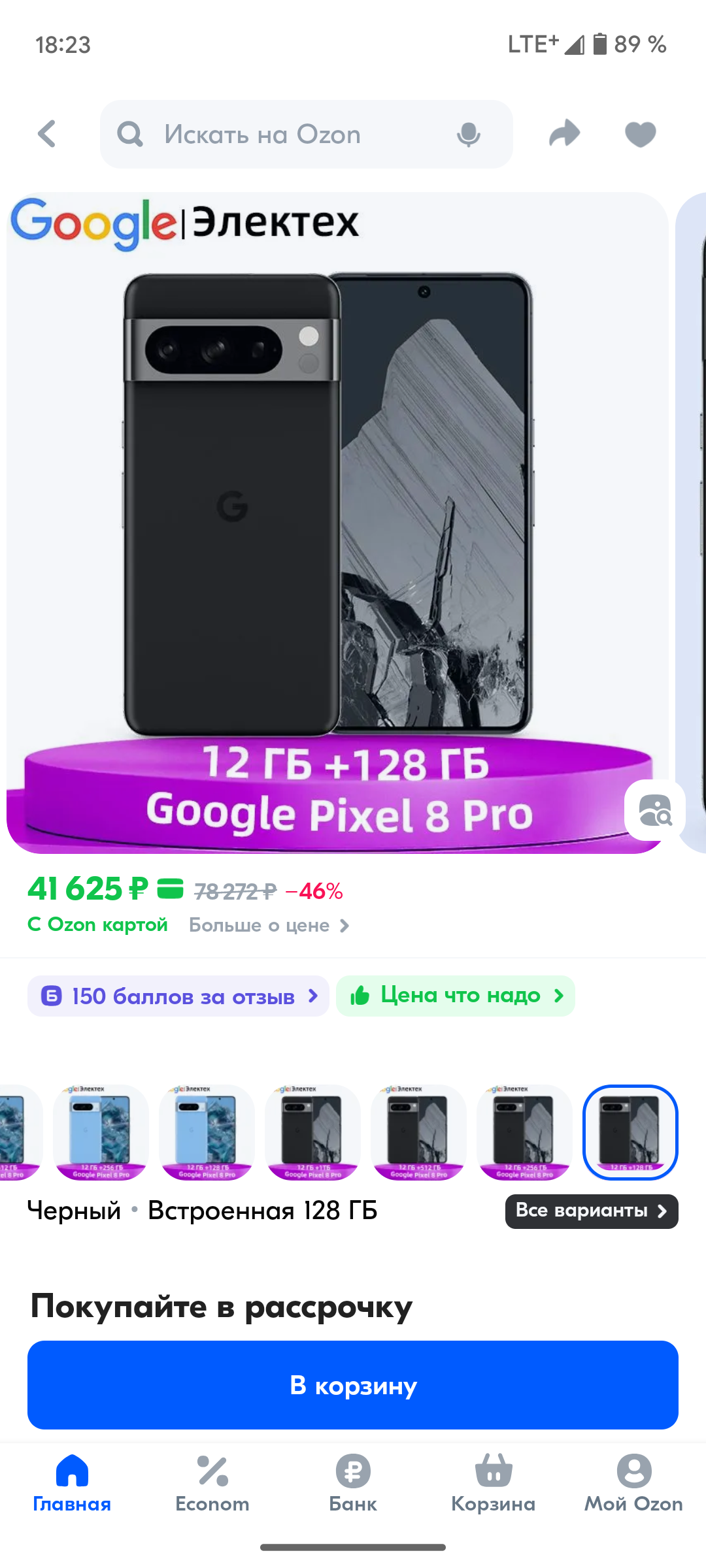Start voice search with the microphone icon
Viewport: 706px width, 1568px height.
(x=468, y=135)
